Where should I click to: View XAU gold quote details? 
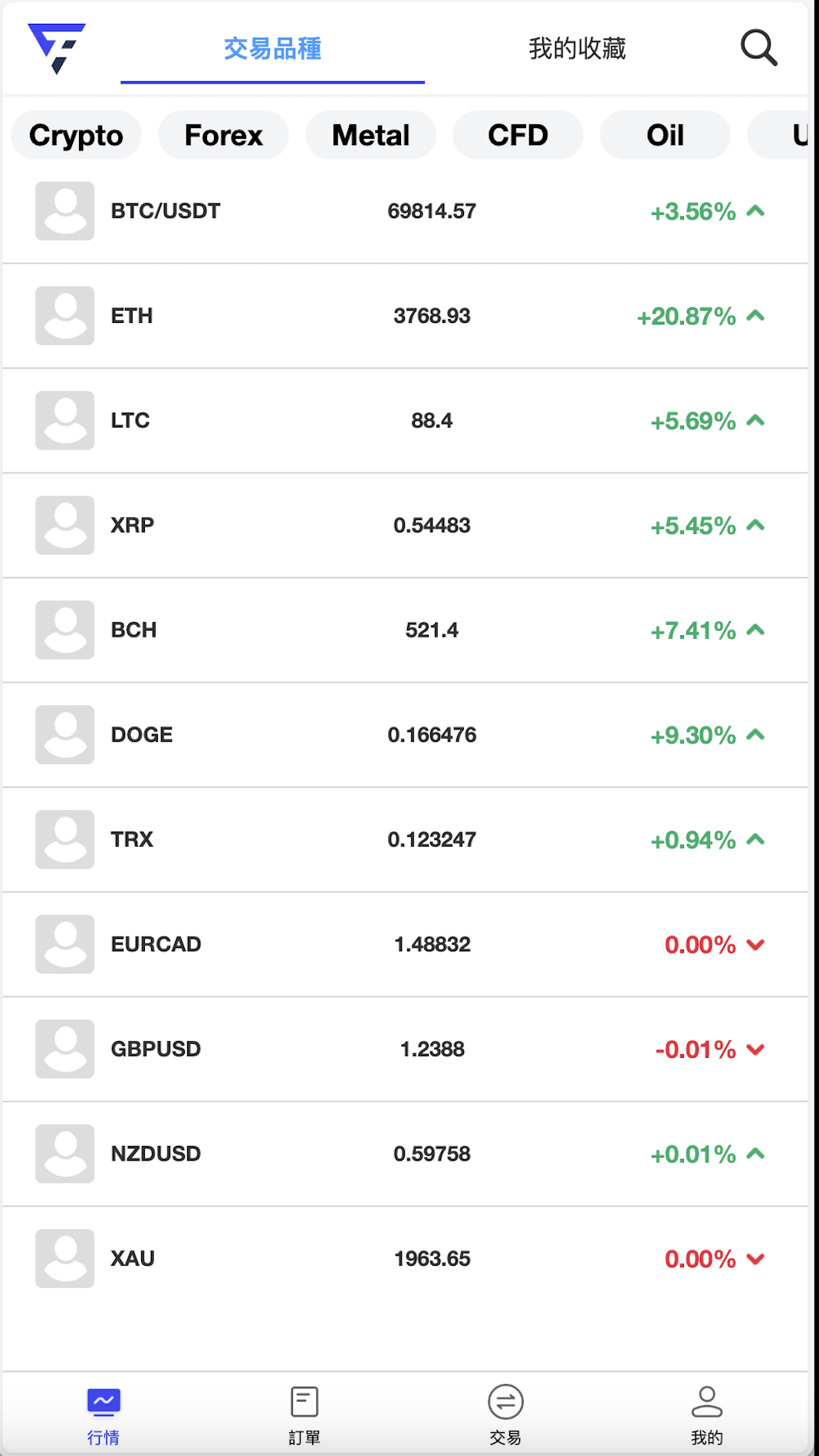pos(405,1258)
